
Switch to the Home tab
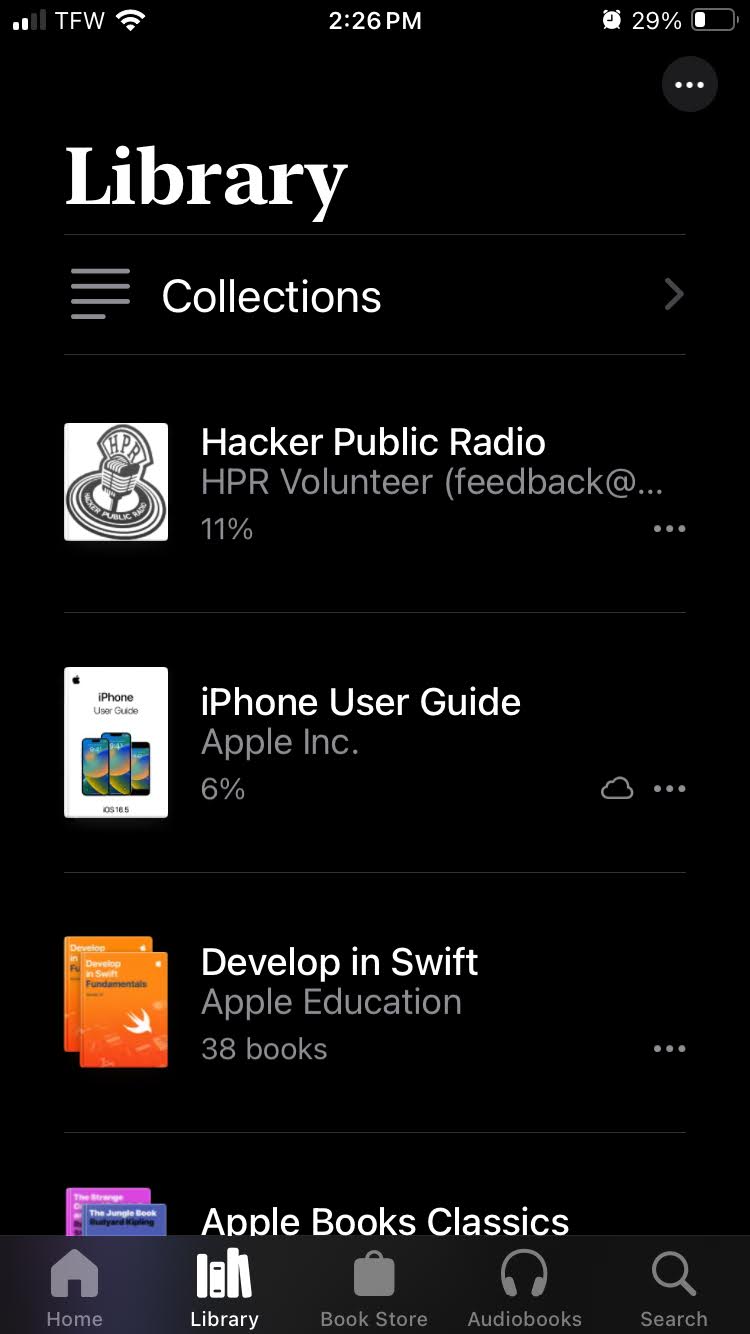pyautogui.click(x=75, y=1289)
